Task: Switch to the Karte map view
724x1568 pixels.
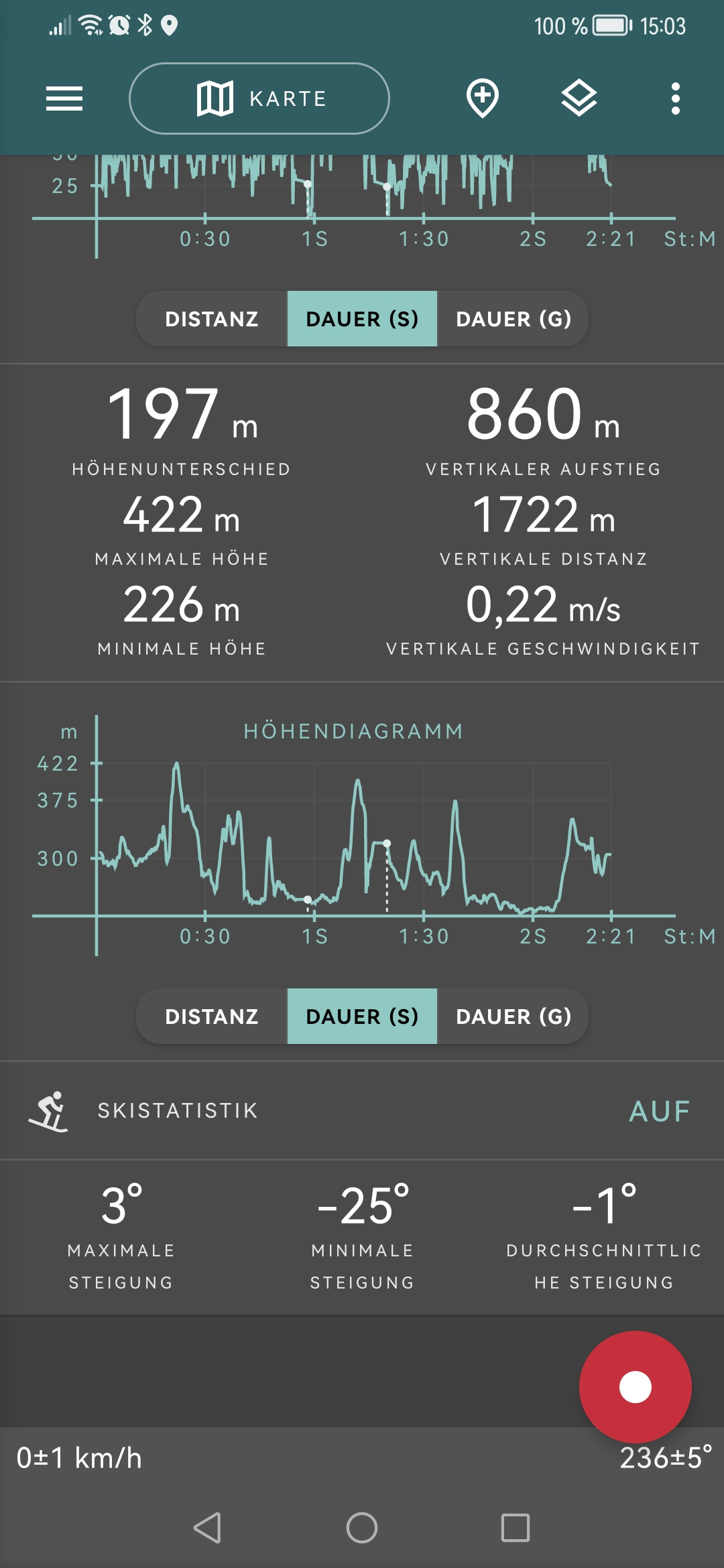Action: coord(259,99)
